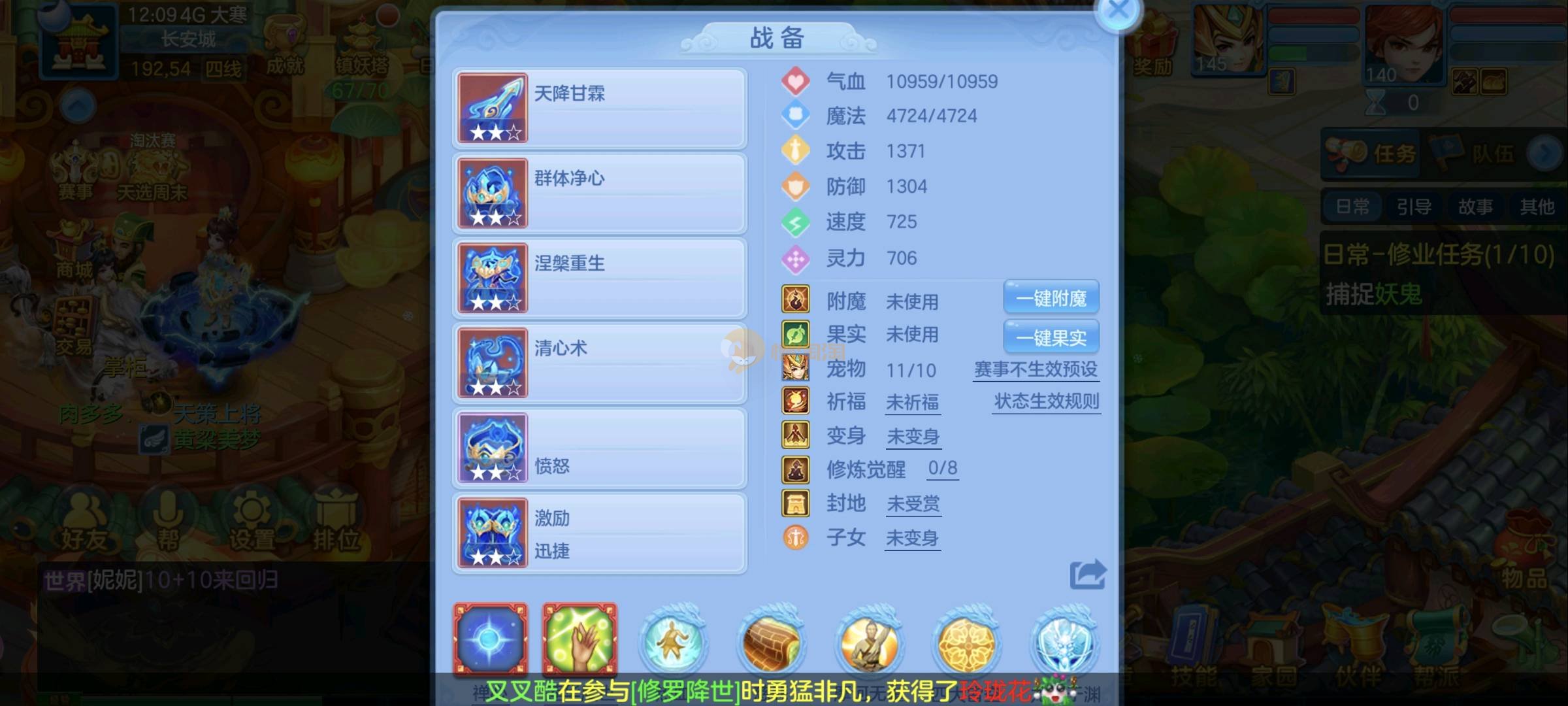Select the 愤怒 equipment row
1568x706 pixels.
tap(599, 448)
